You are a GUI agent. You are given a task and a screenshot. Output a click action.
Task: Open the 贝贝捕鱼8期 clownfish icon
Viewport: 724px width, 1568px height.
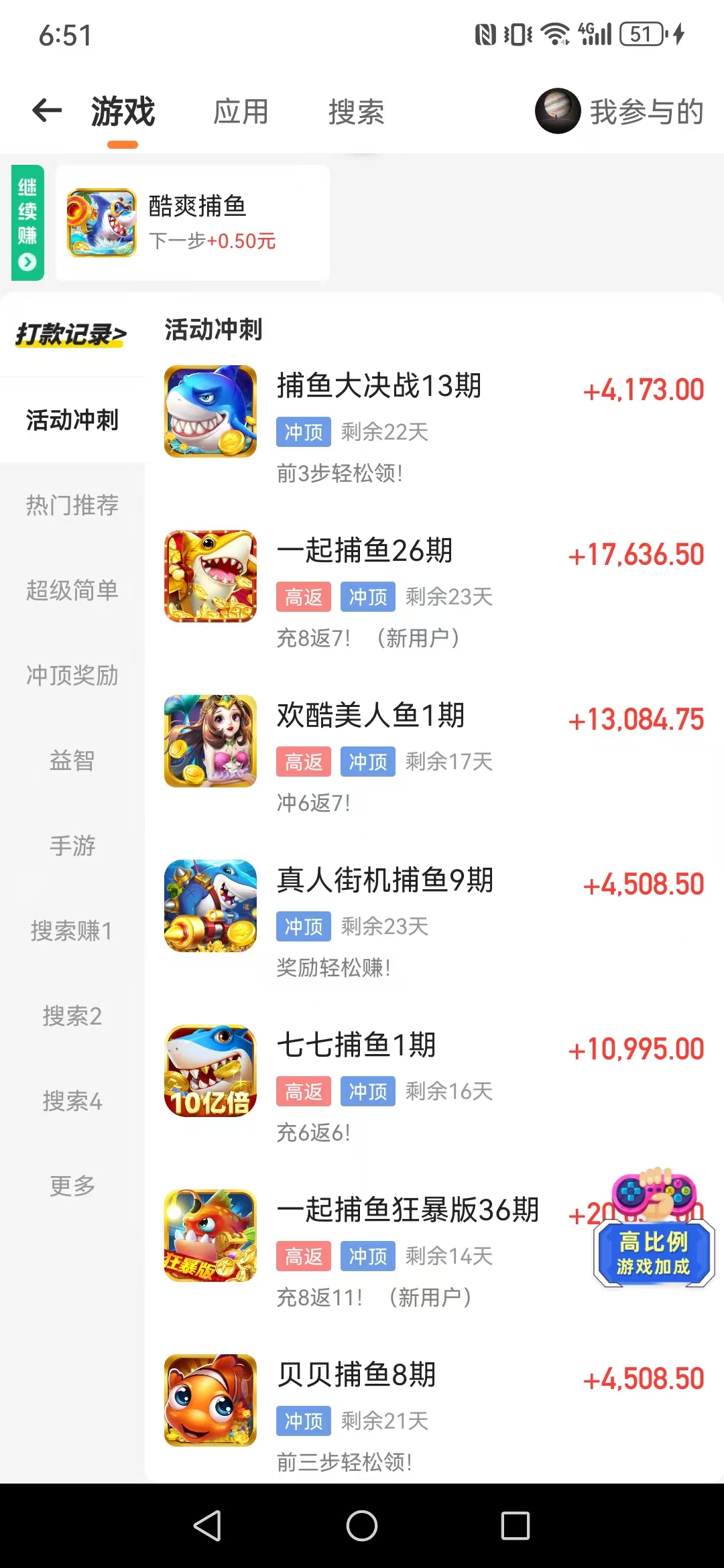tap(210, 1402)
